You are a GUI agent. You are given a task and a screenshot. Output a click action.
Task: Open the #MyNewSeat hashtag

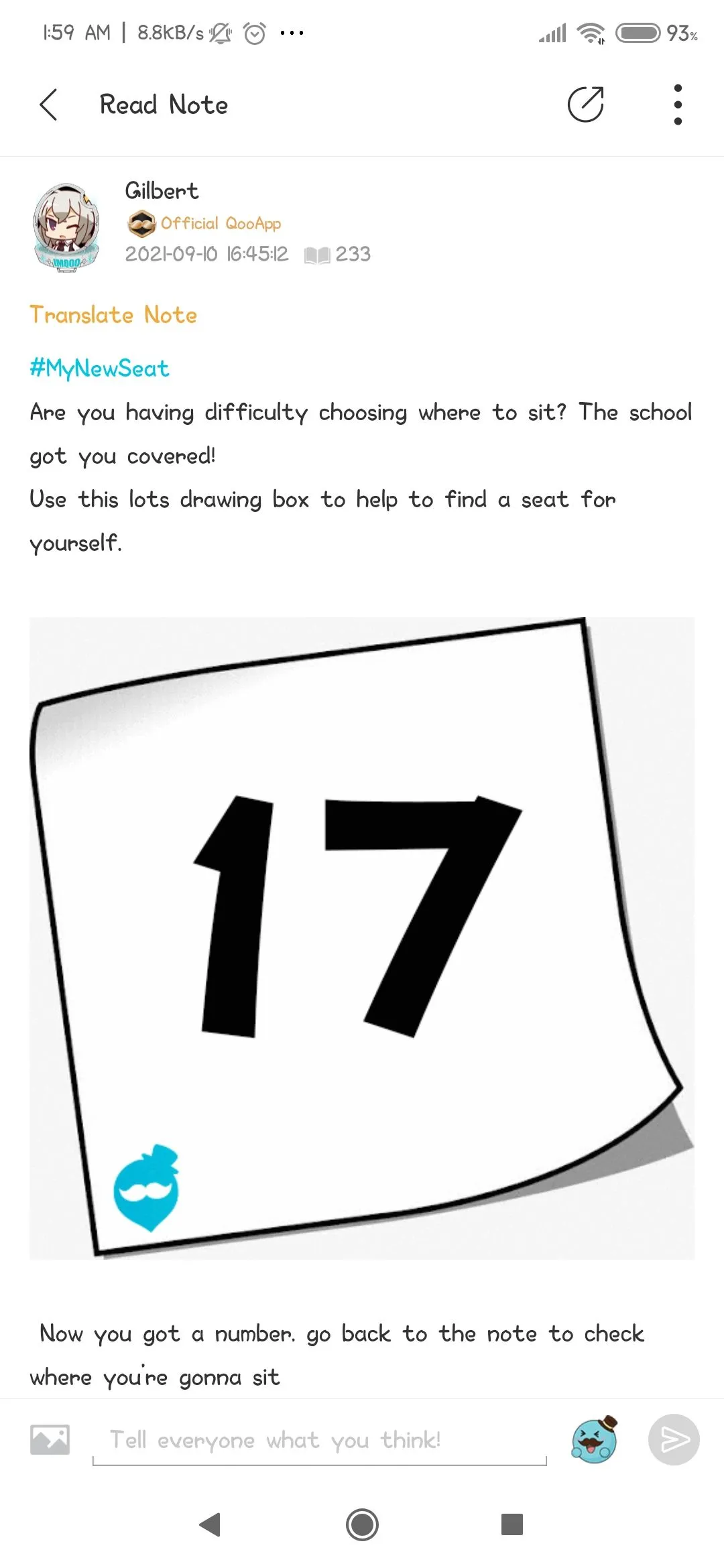pyautogui.click(x=99, y=368)
